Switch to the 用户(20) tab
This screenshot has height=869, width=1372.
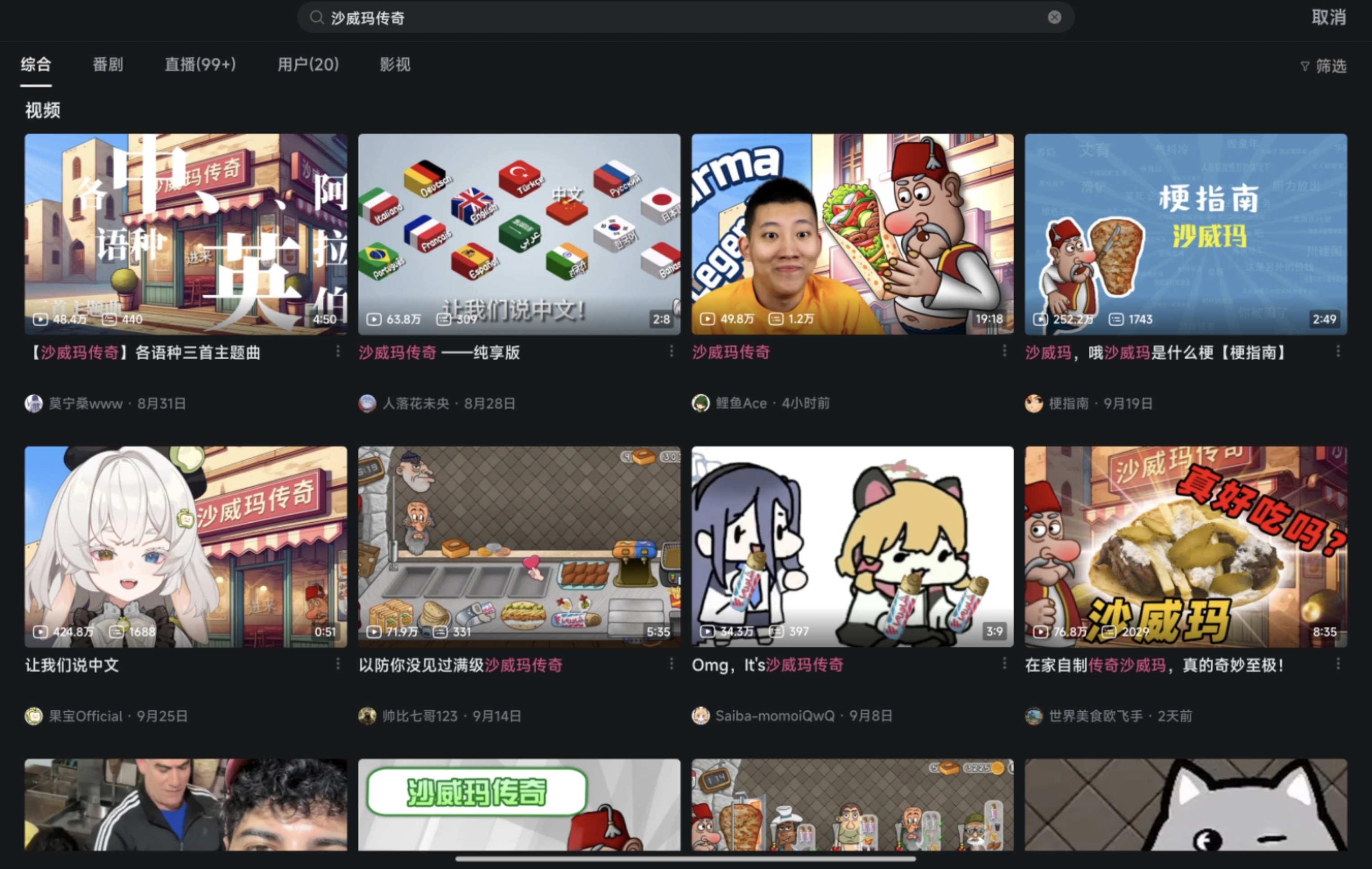[x=308, y=64]
